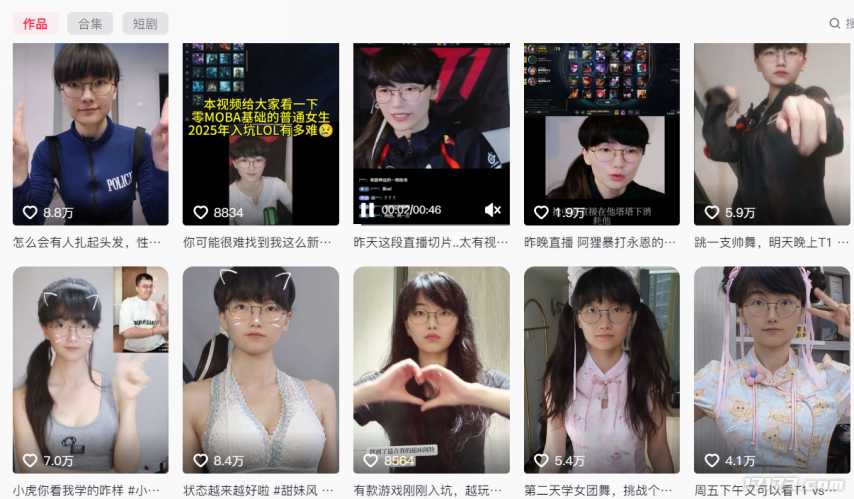Image resolution: width=854 pixels, height=499 pixels.
Task: Open video 周五下午又可以看T1
Action: 772,370
